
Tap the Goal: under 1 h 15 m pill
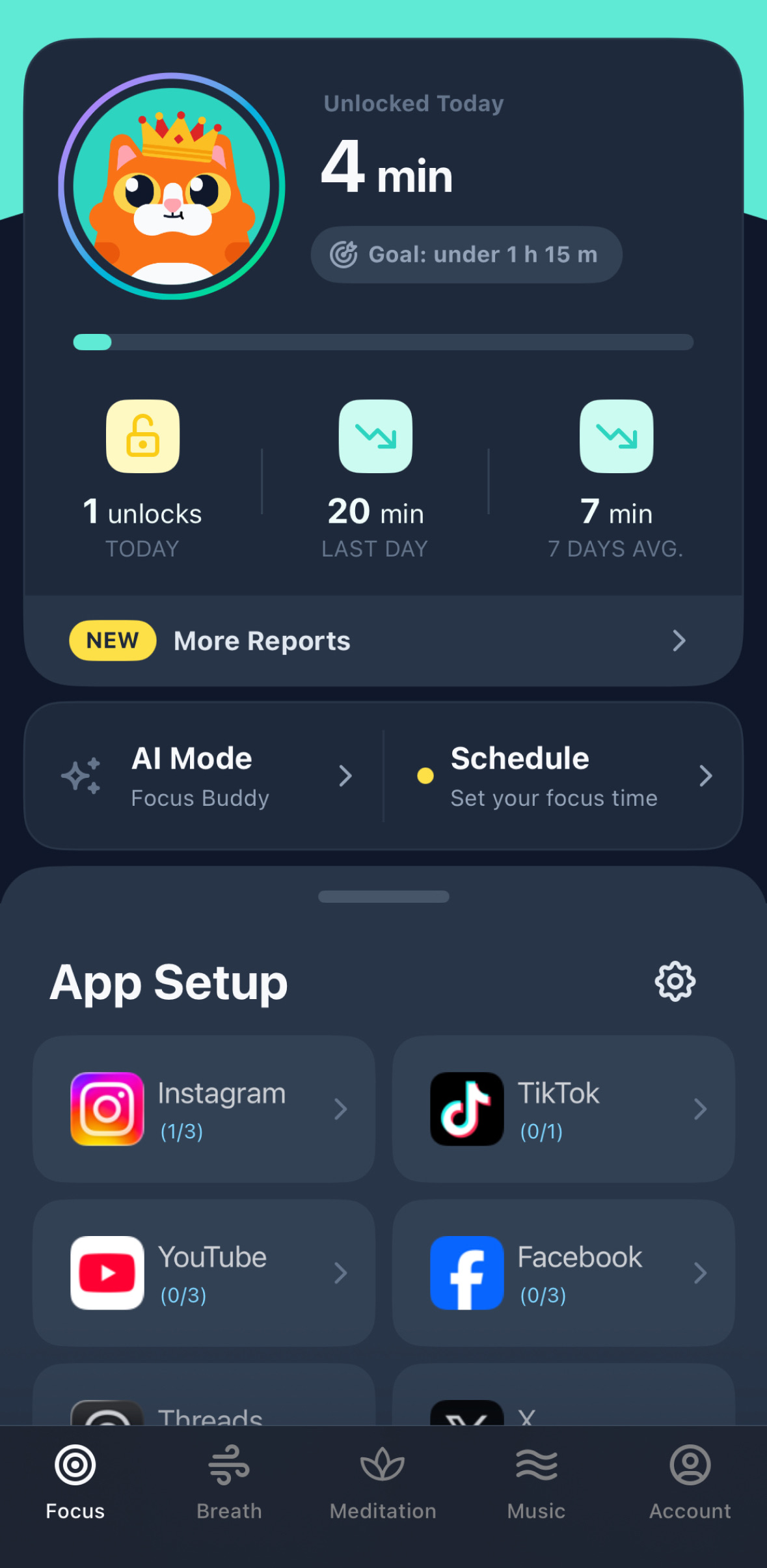pos(466,254)
